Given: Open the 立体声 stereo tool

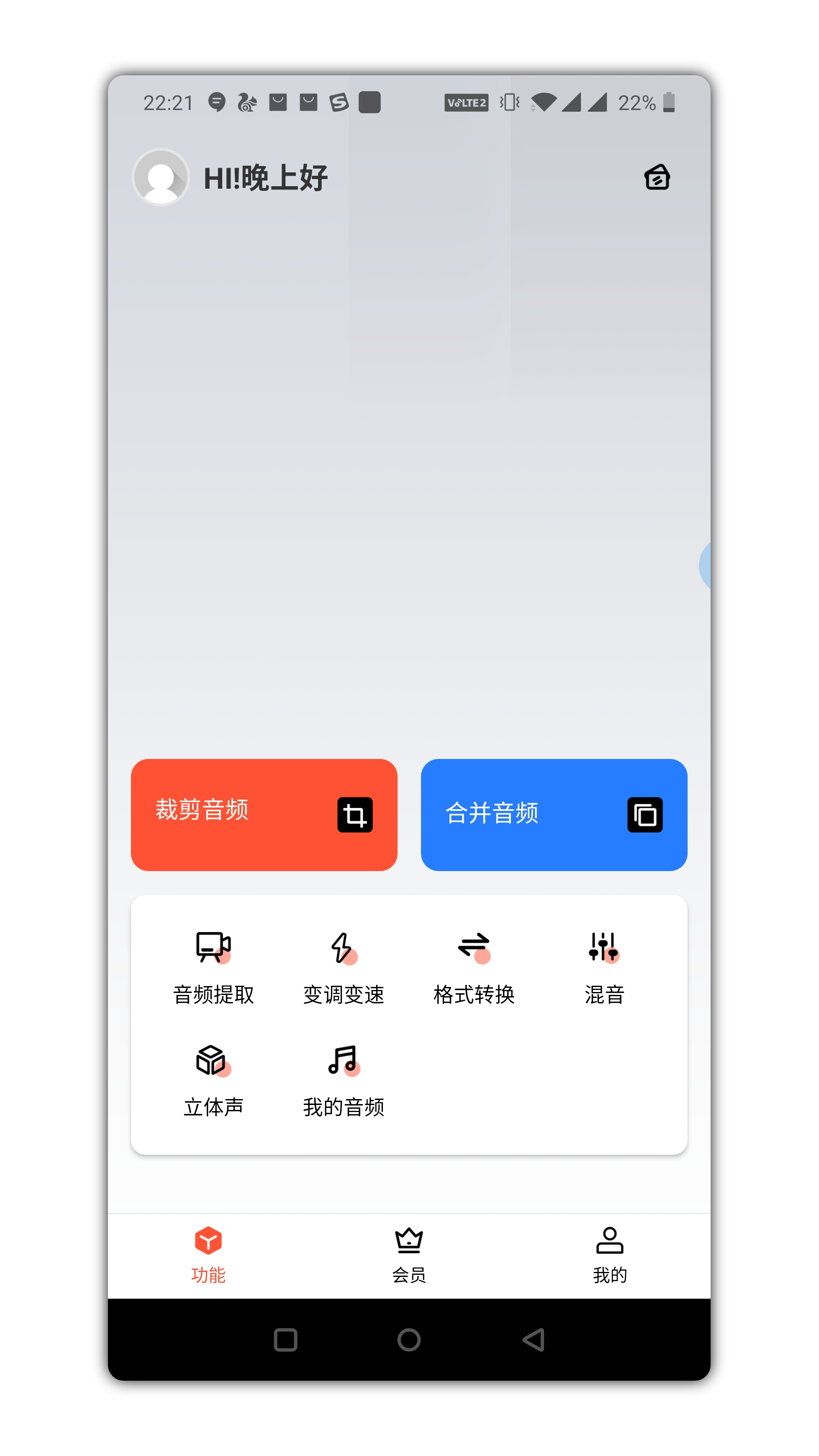Looking at the screenshot, I should 214,1079.
